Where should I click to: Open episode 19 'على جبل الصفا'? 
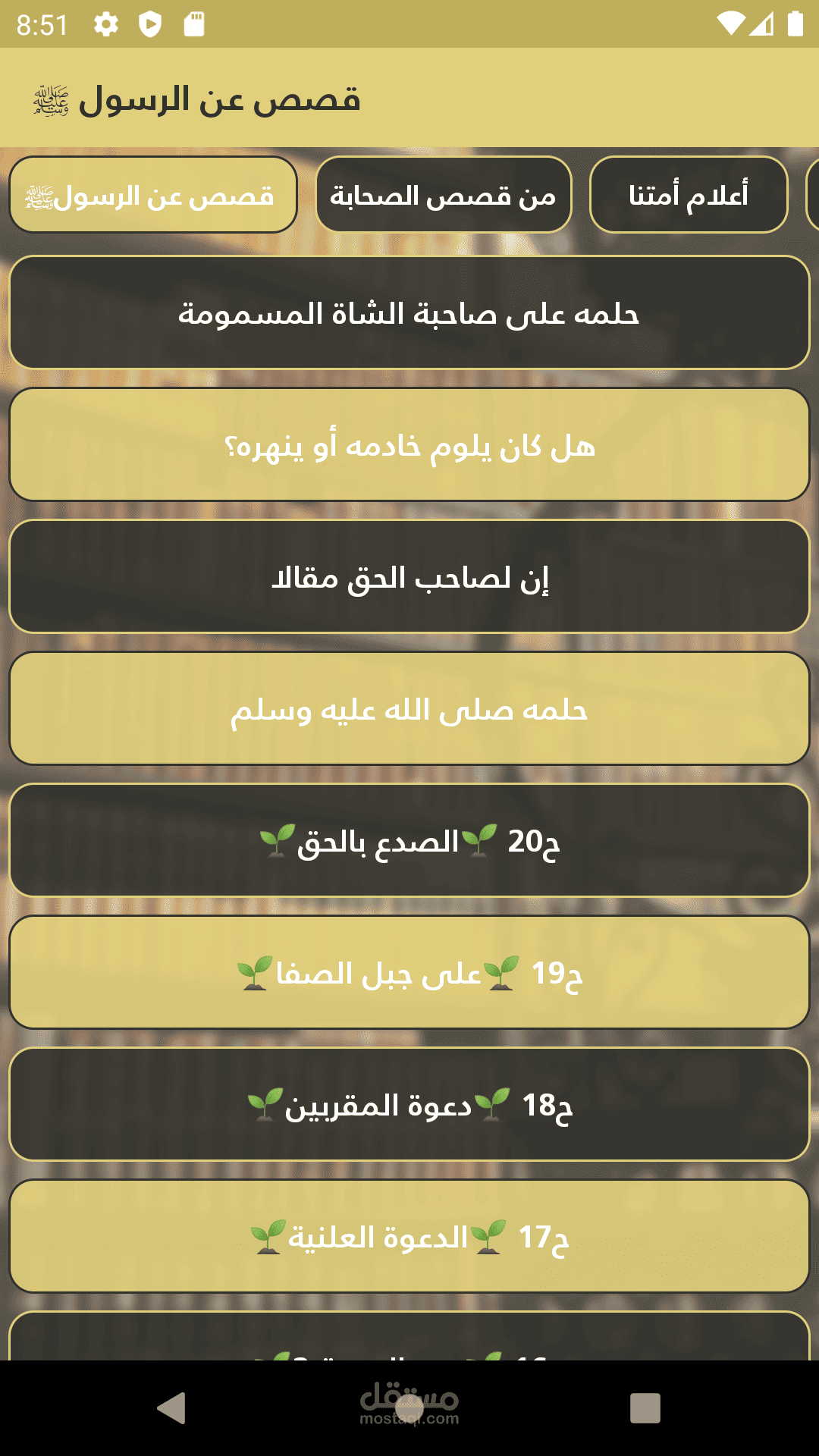(409, 972)
